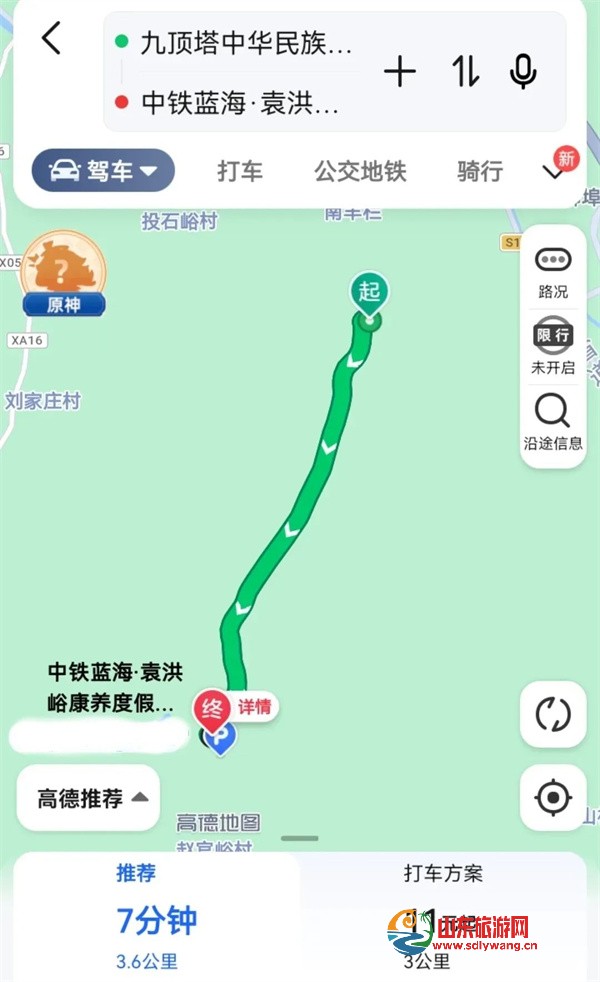Go back with the top-left arrow
600x982 pixels.
point(51,40)
